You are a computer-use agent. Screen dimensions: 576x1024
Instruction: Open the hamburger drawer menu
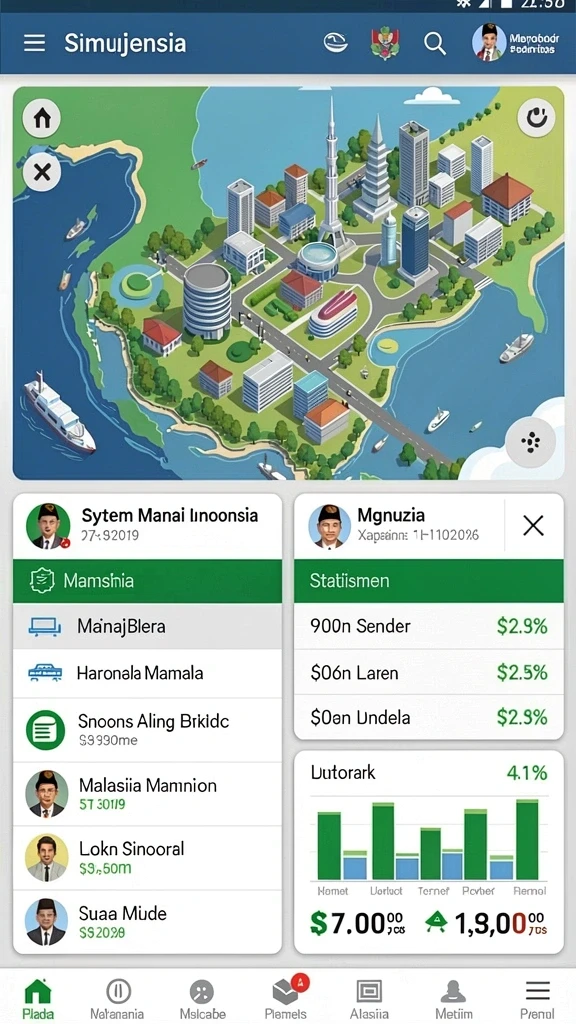(35, 43)
